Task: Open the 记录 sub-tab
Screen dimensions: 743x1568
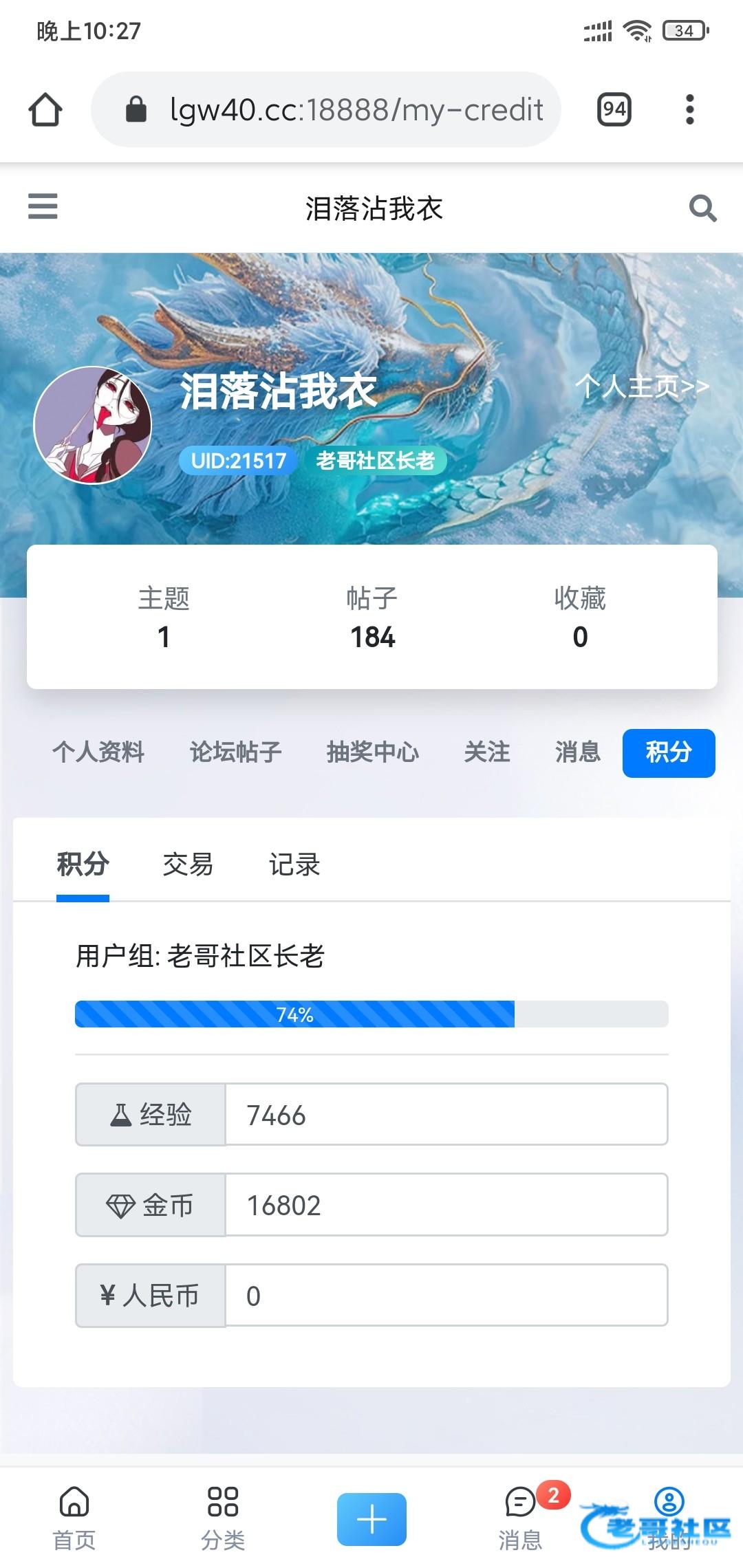Action: pyautogui.click(x=294, y=864)
